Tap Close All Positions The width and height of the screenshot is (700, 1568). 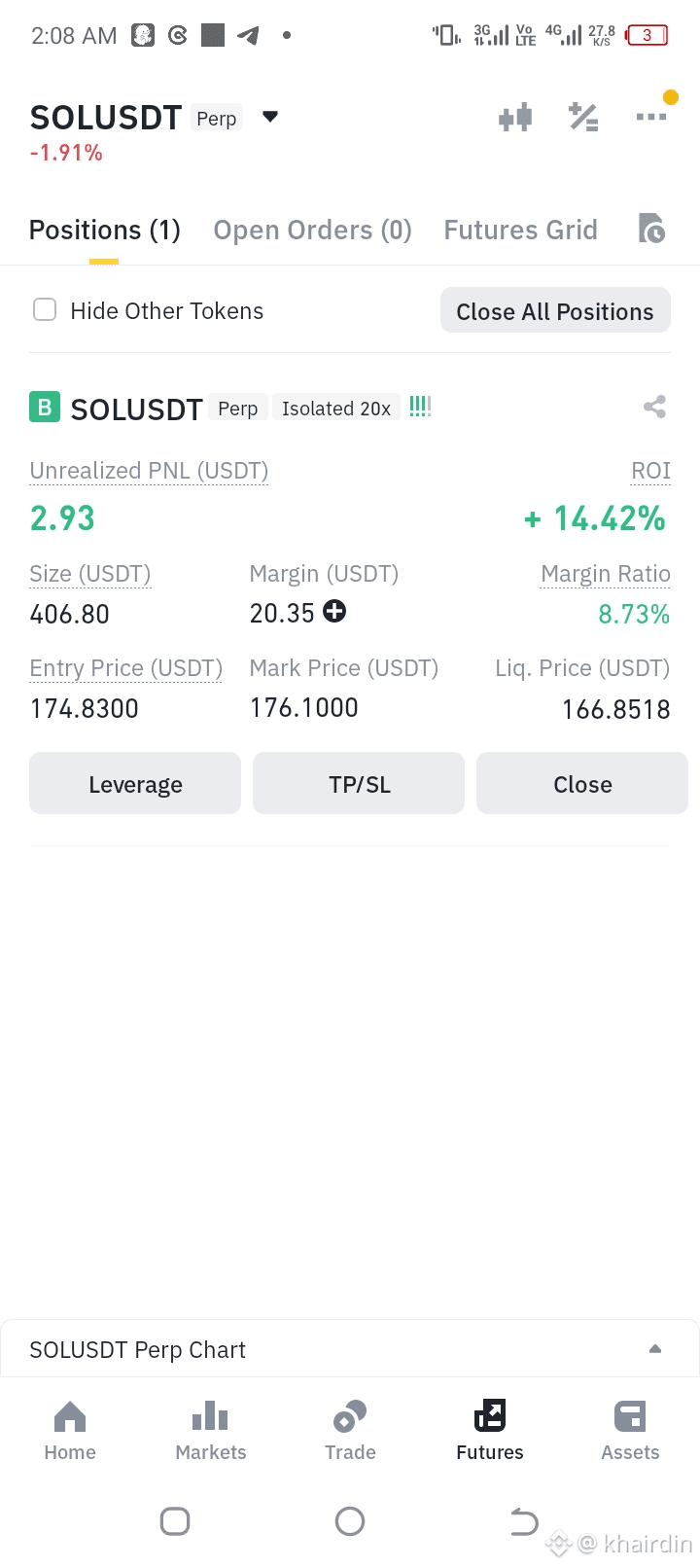(555, 311)
